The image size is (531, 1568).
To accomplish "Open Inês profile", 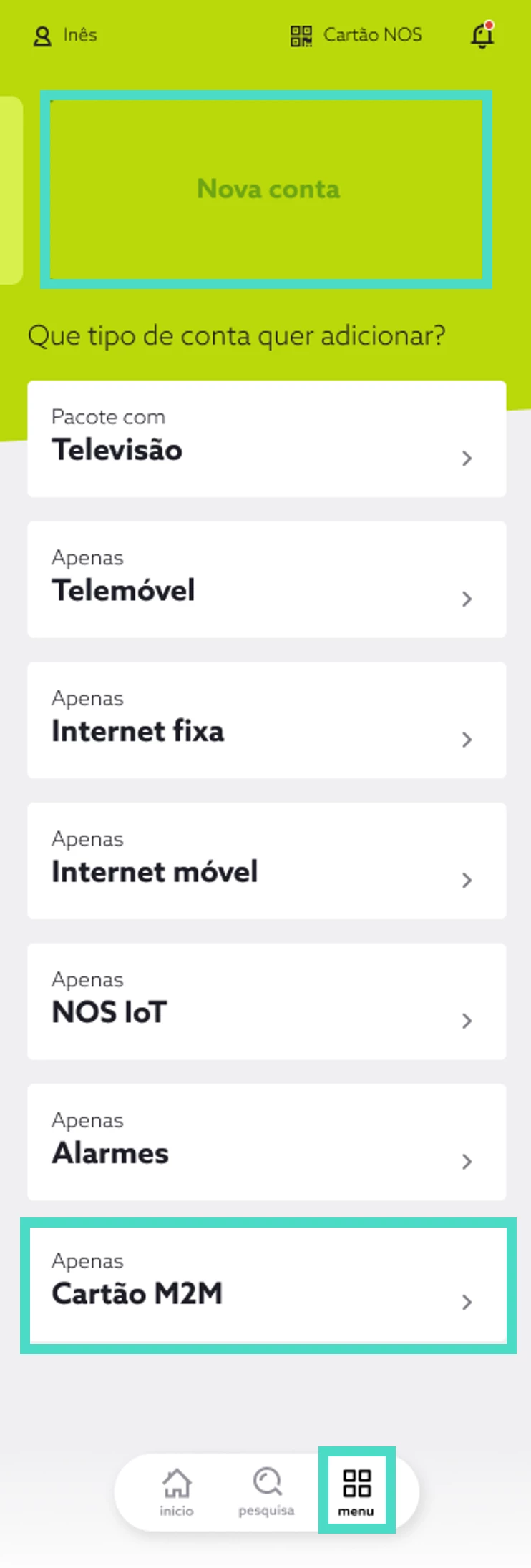I will [x=64, y=35].
